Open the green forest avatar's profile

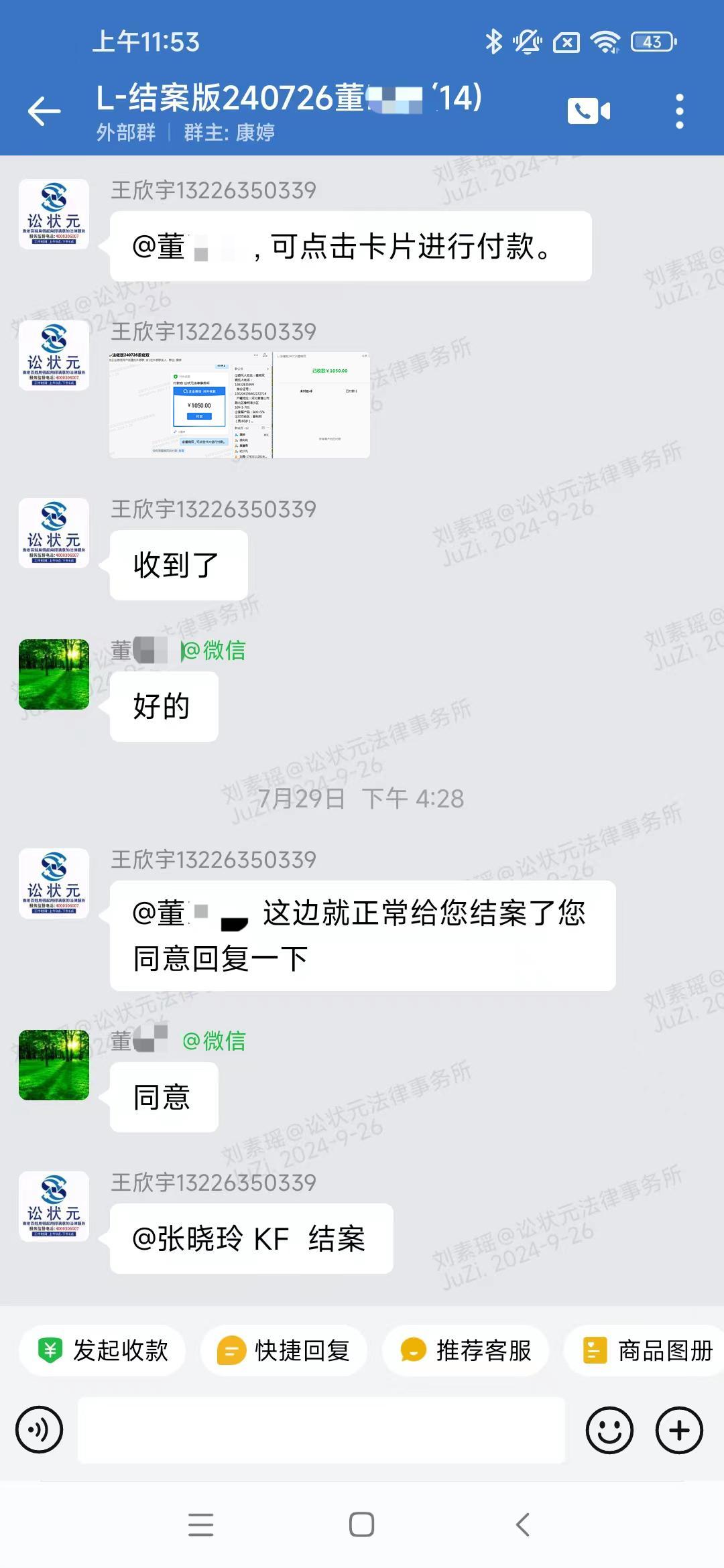[54, 674]
